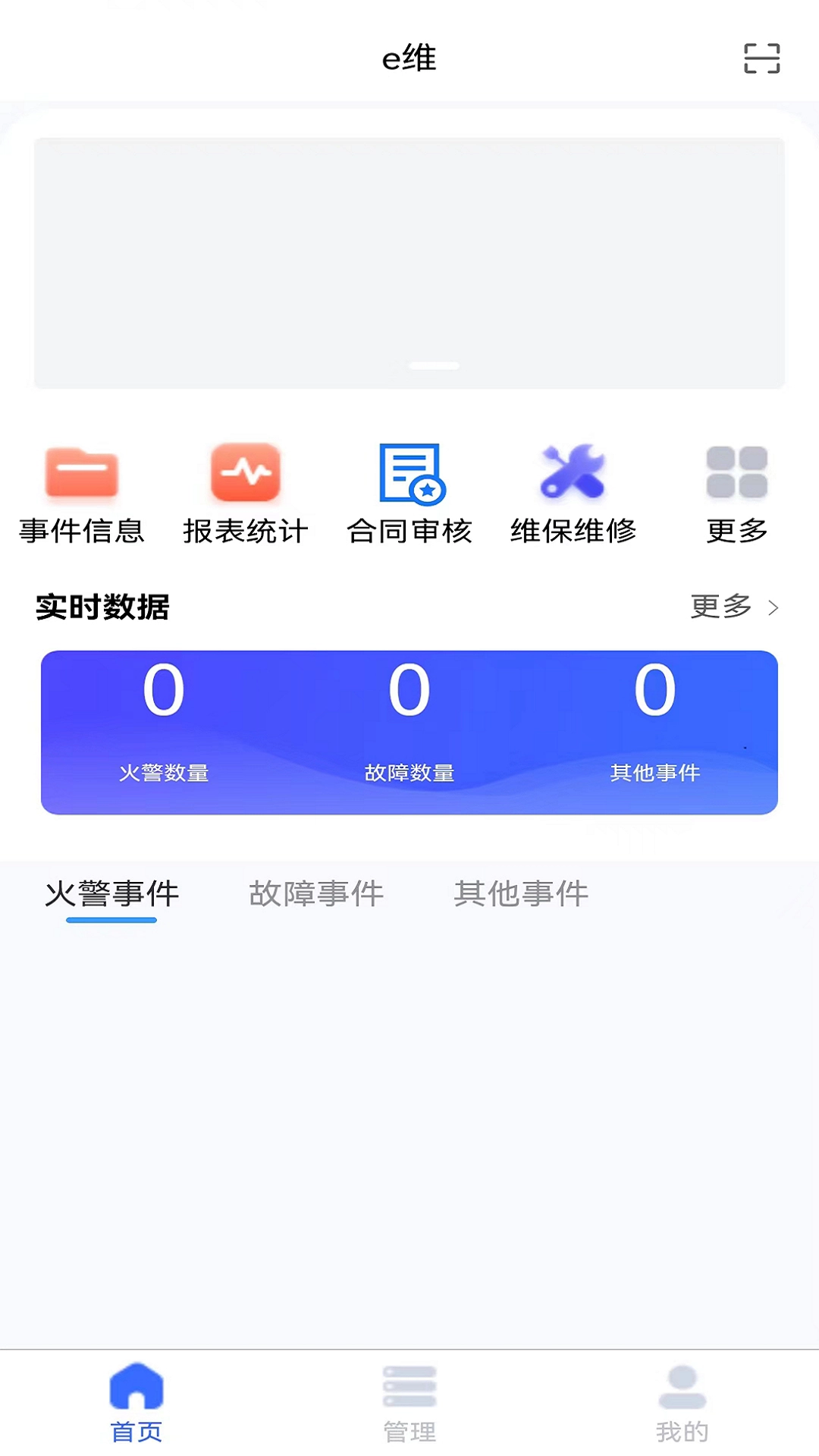Image resolution: width=819 pixels, height=1456 pixels.
Task: Tap the 故障数量 counter on the stats card
Action: [x=409, y=720]
